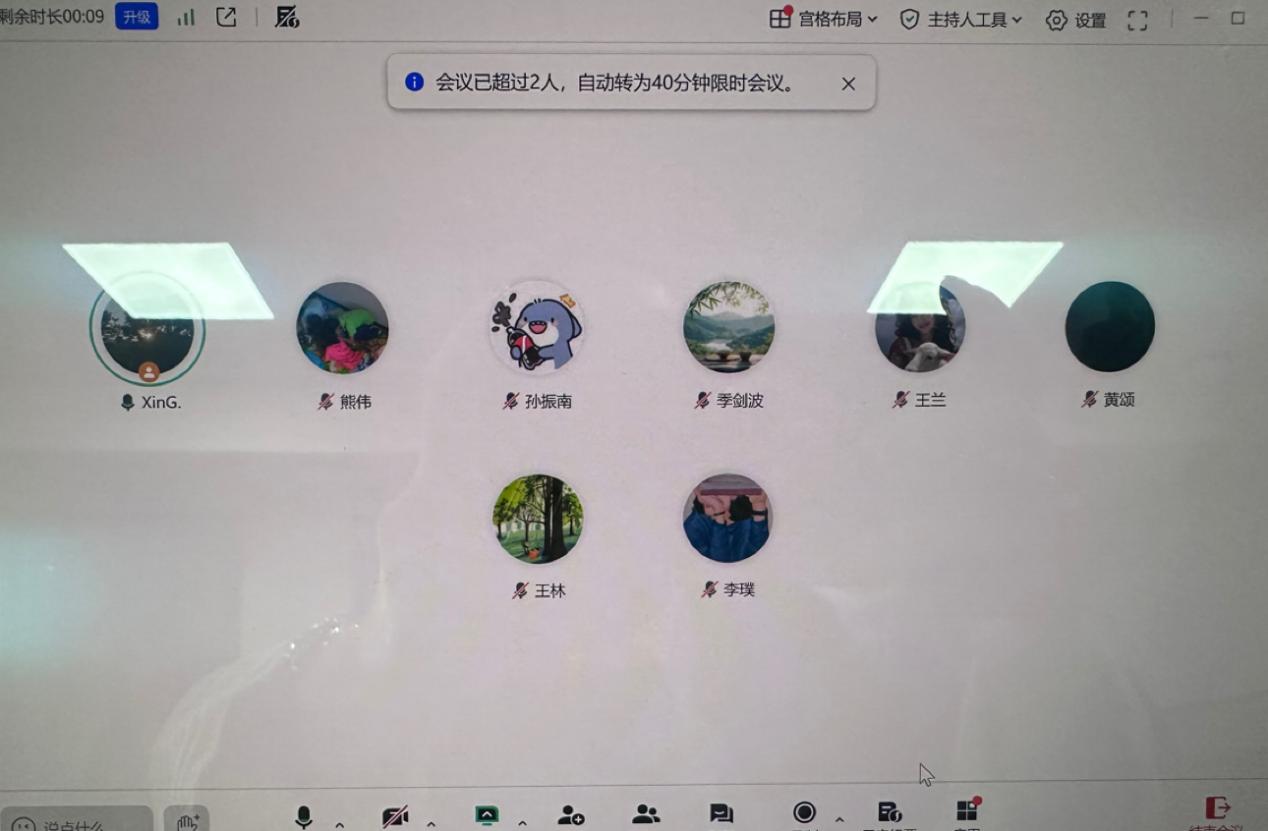
Task: Mute the microphone
Action: pos(304,815)
